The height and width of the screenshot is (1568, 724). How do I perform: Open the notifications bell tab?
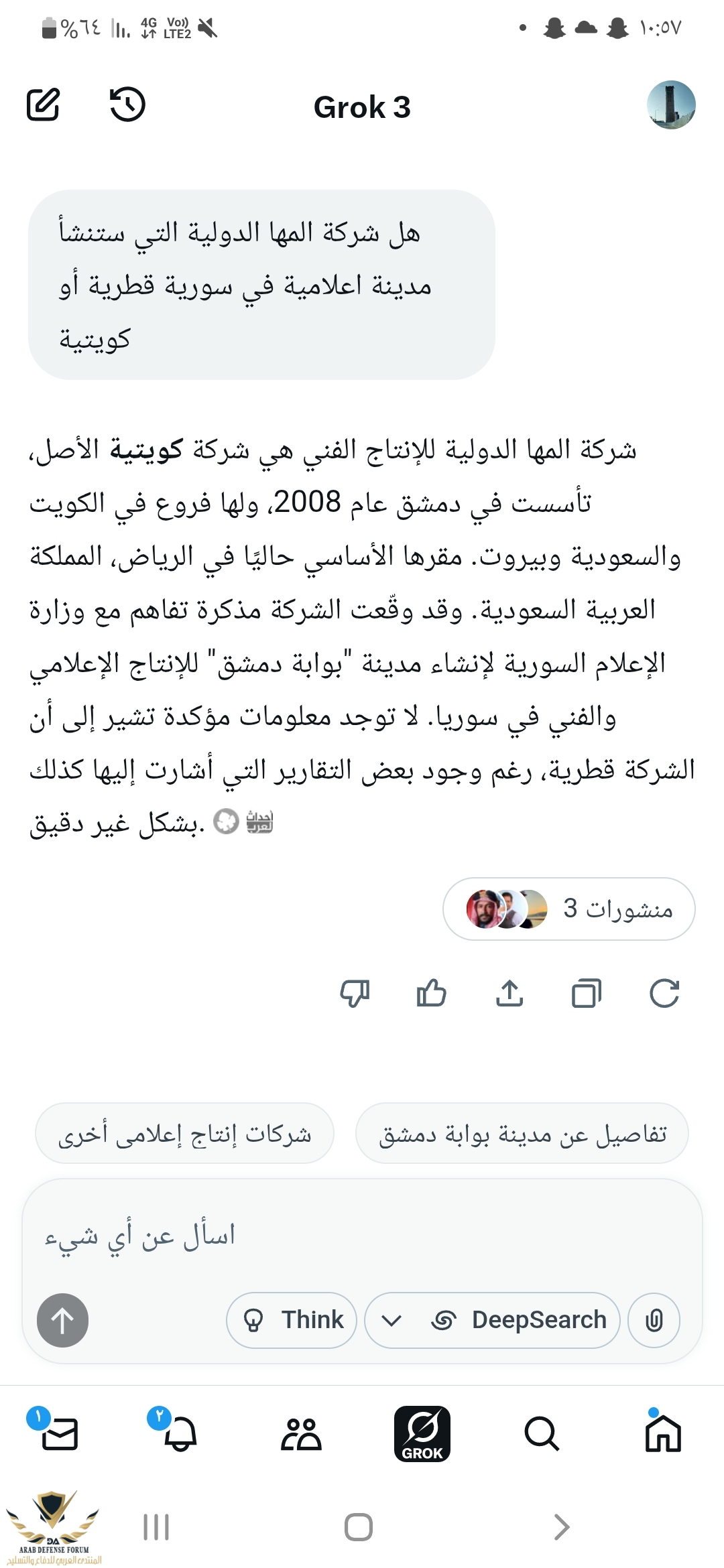[180, 1434]
